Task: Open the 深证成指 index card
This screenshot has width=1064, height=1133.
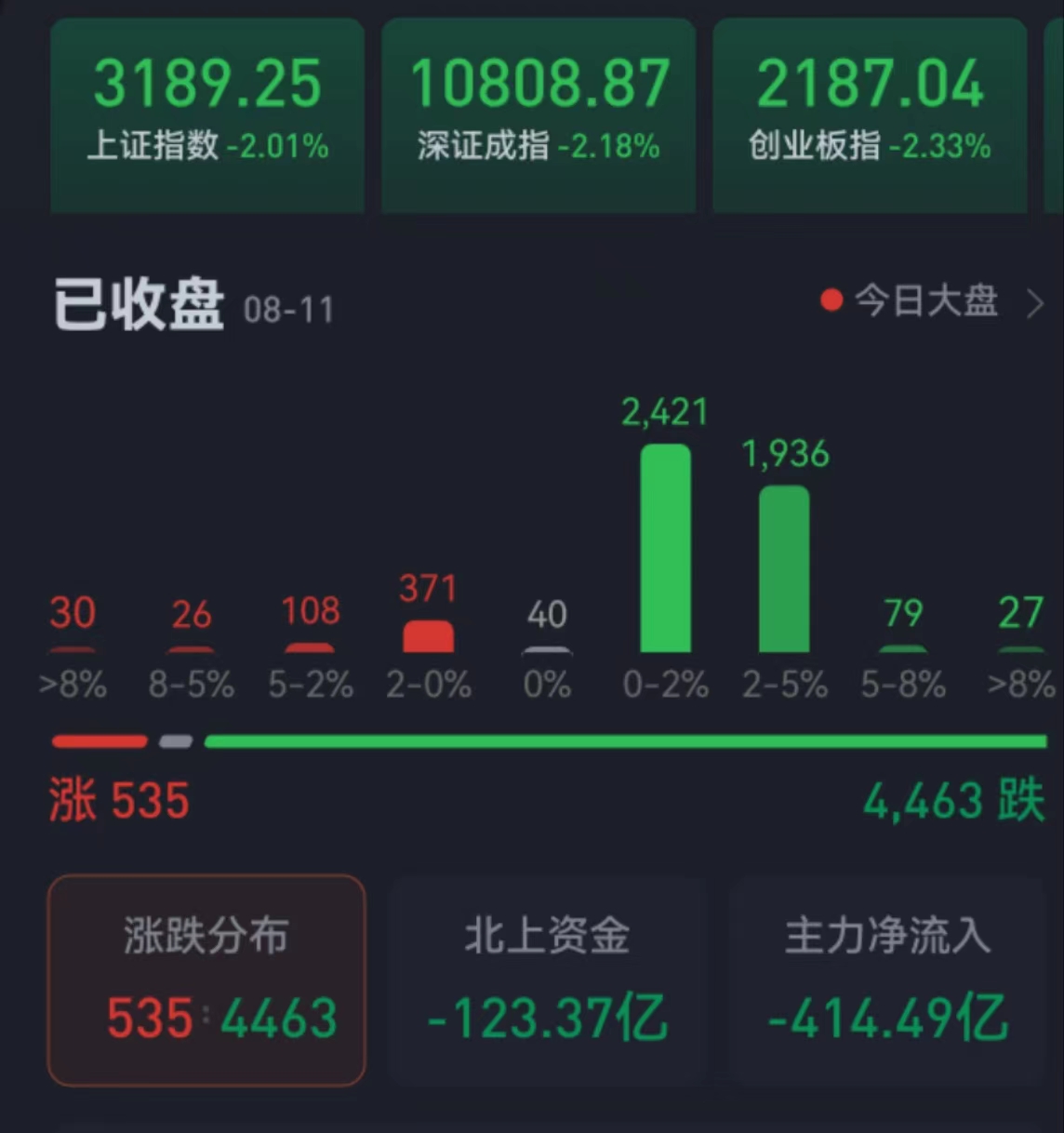Action: [539, 112]
